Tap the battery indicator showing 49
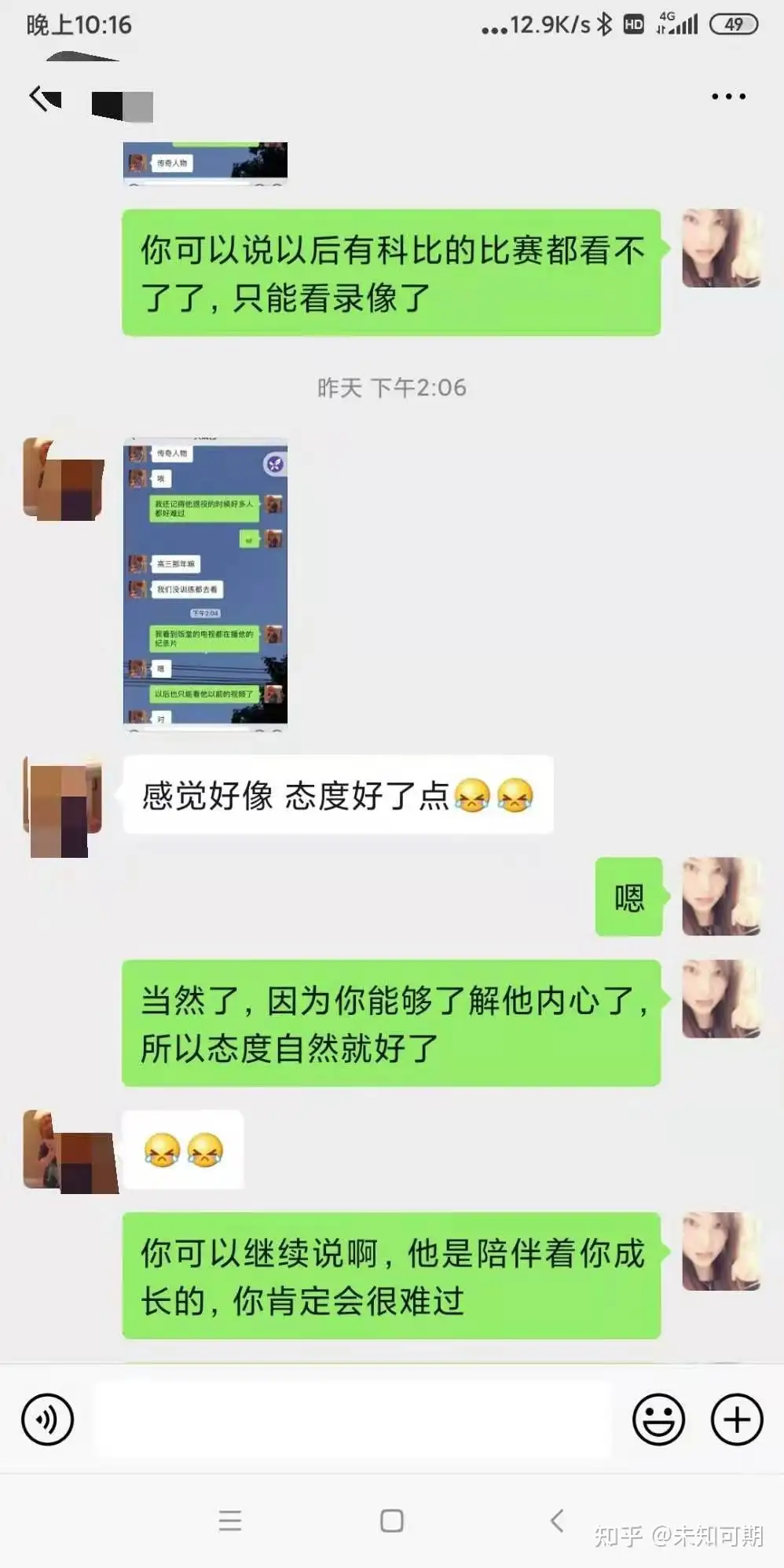784x1568 pixels. click(734, 24)
